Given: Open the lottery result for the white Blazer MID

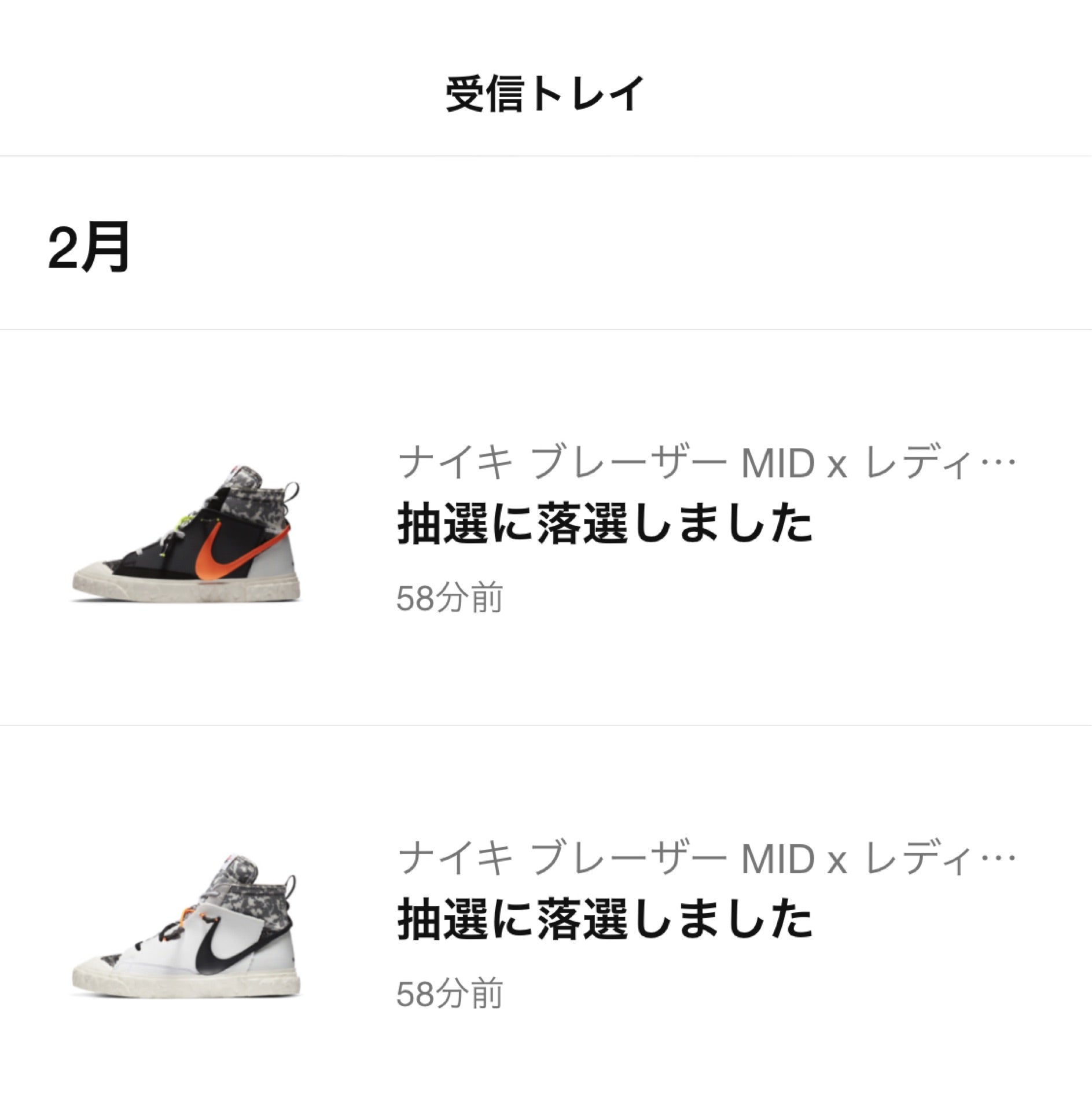Looking at the screenshot, I should pos(605,920).
